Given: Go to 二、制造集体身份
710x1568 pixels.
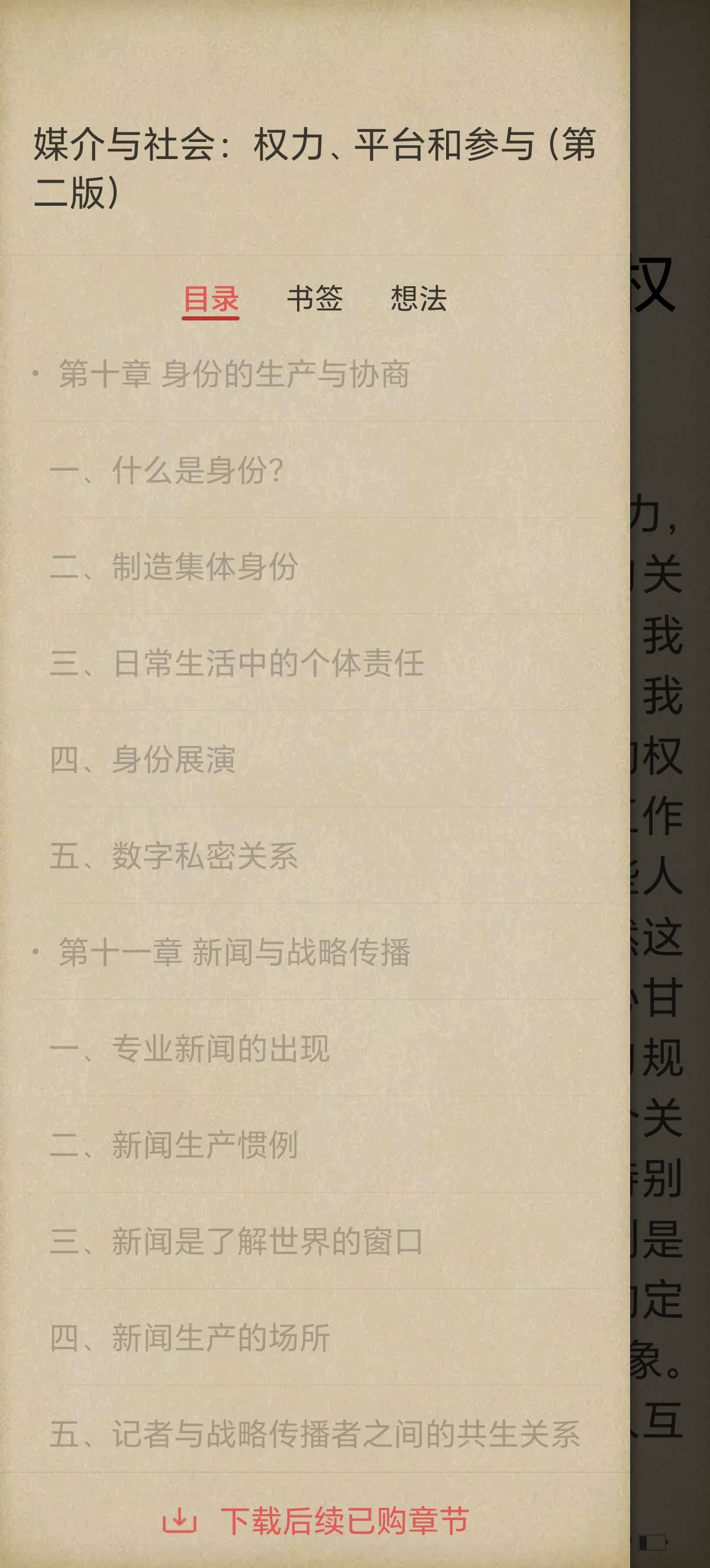Looking at the screenshot, I should pos(174,566).
